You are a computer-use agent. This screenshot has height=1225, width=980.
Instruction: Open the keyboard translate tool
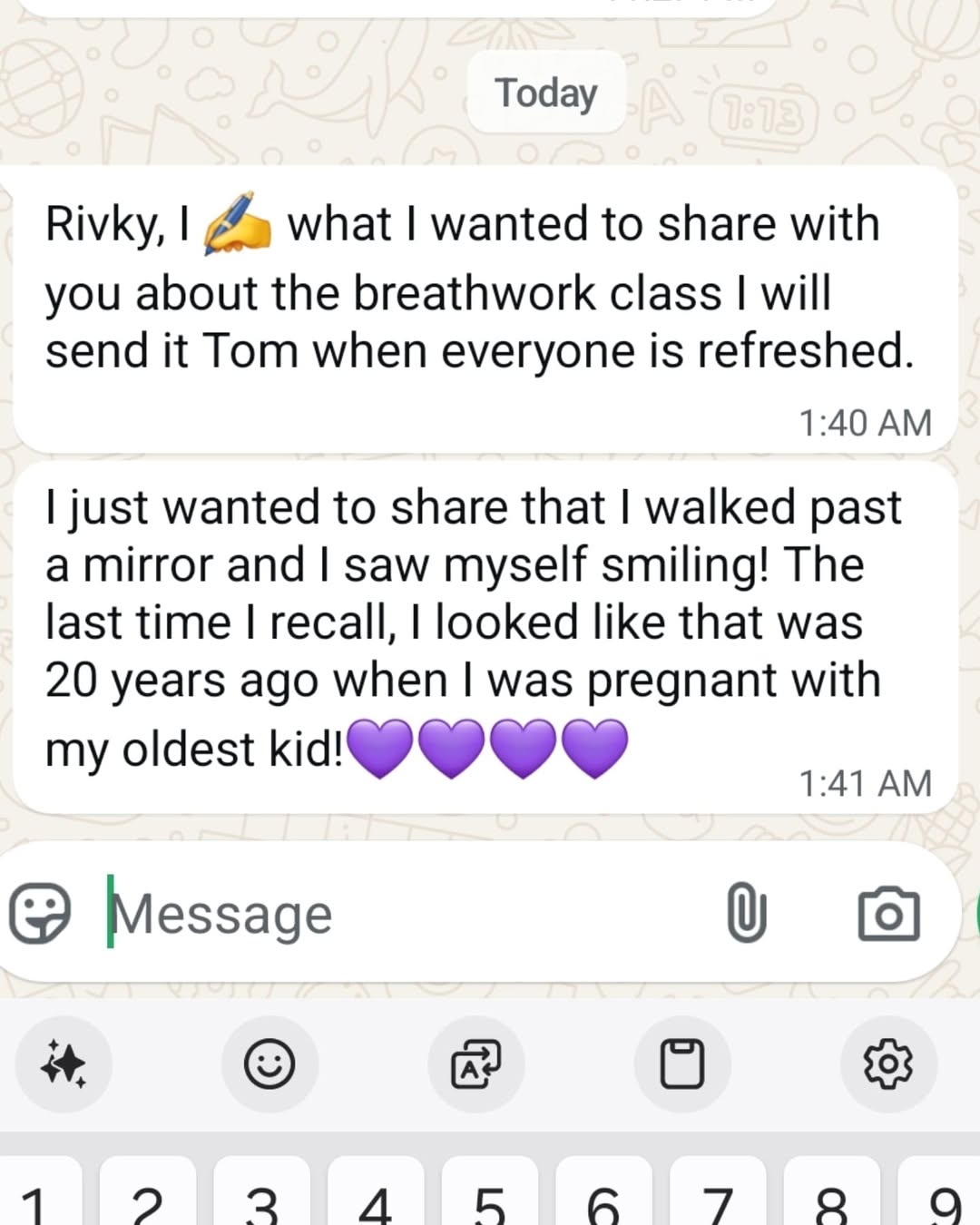[x=476, y=1063]
